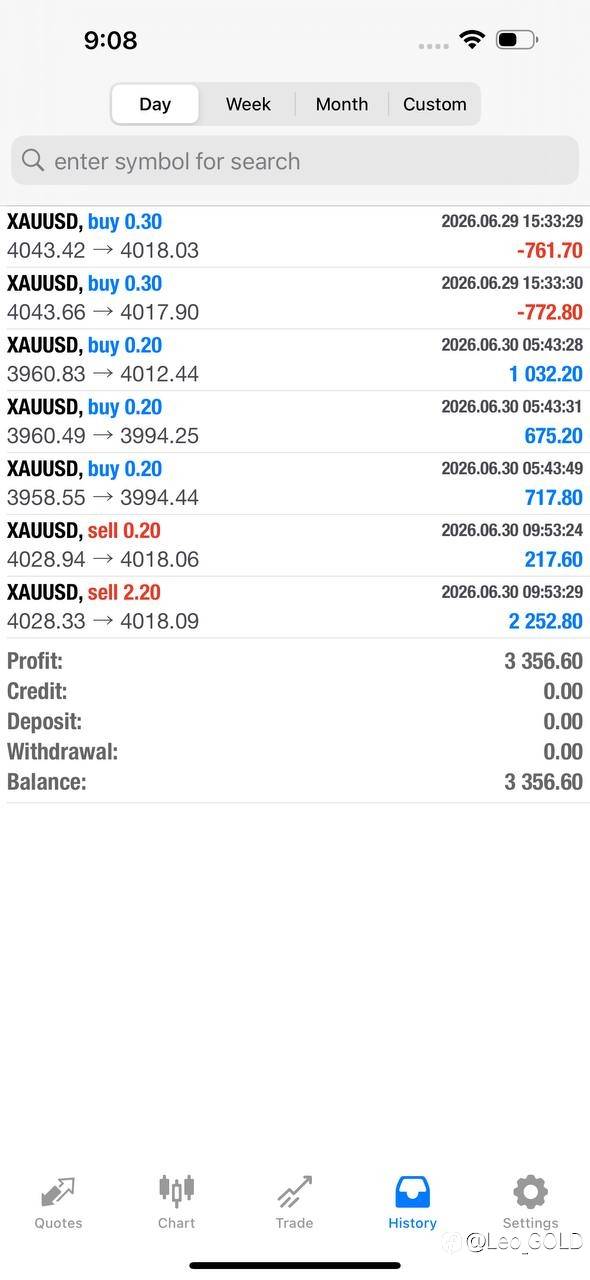
Task: Go to the Quotes tab
Action: (x=58, y=1202)
